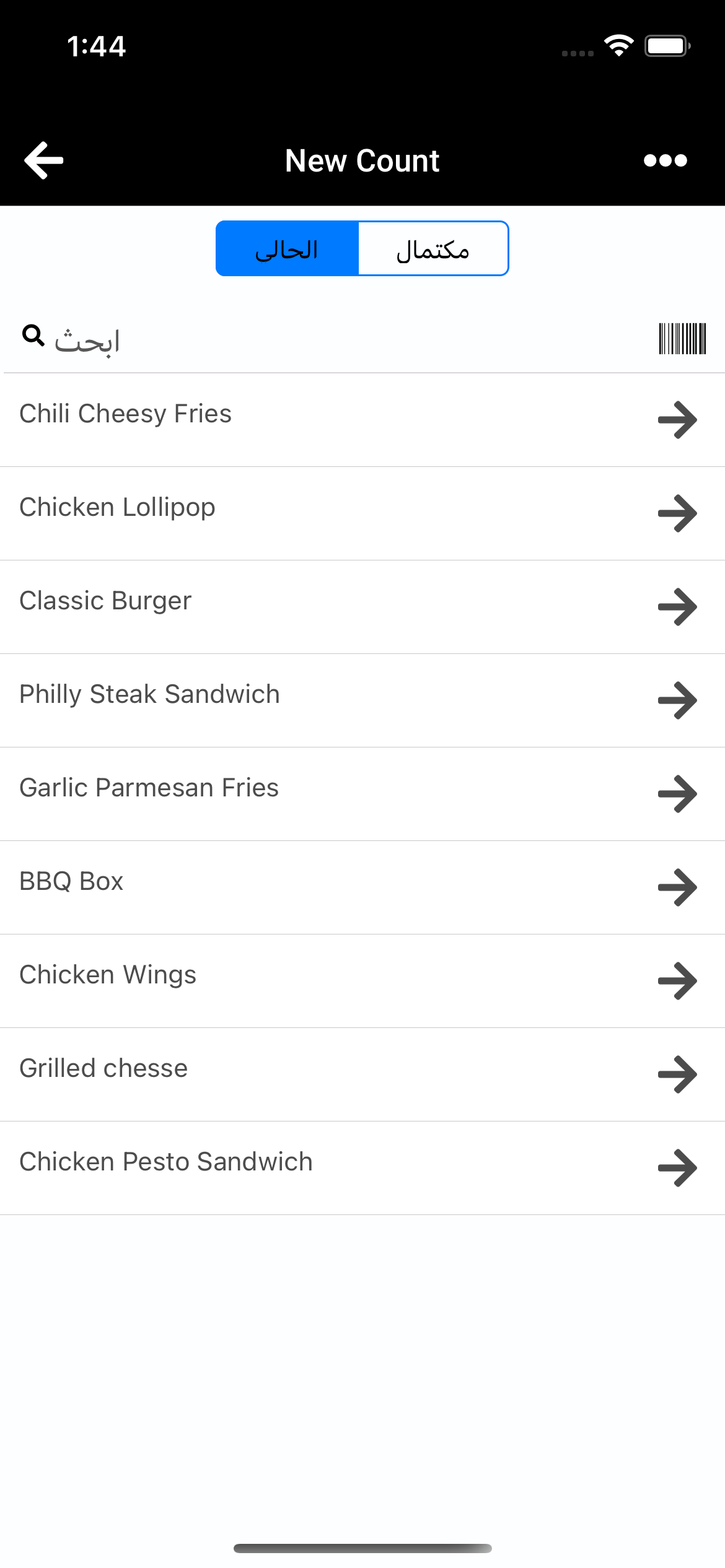Viewport: 725px width, 1568px height.
Task: Switch to the مكتمال segment
Action: click(x=433, y=248)
